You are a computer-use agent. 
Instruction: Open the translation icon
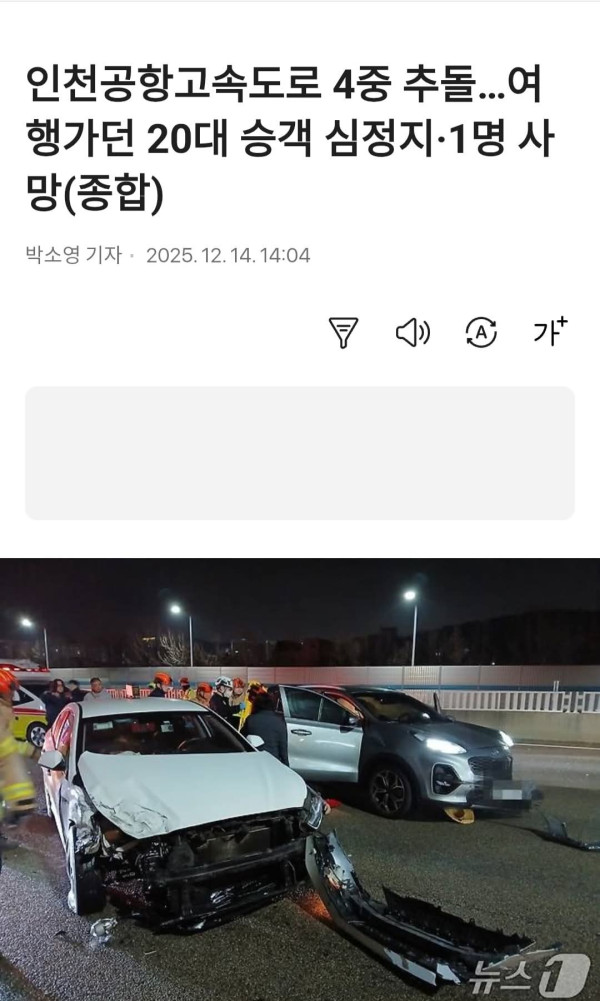(481, 332)
